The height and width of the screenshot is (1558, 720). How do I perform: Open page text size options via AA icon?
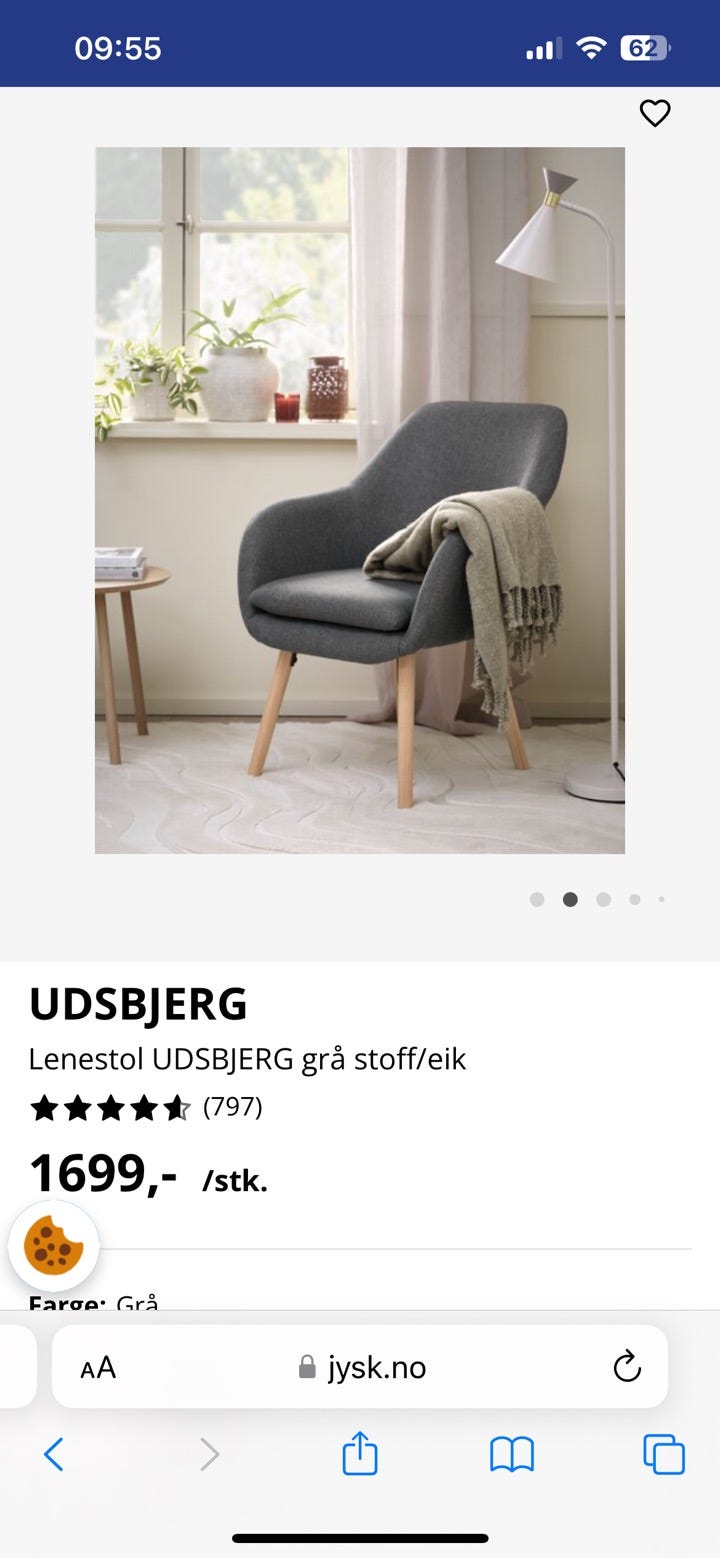[97, 1367]
